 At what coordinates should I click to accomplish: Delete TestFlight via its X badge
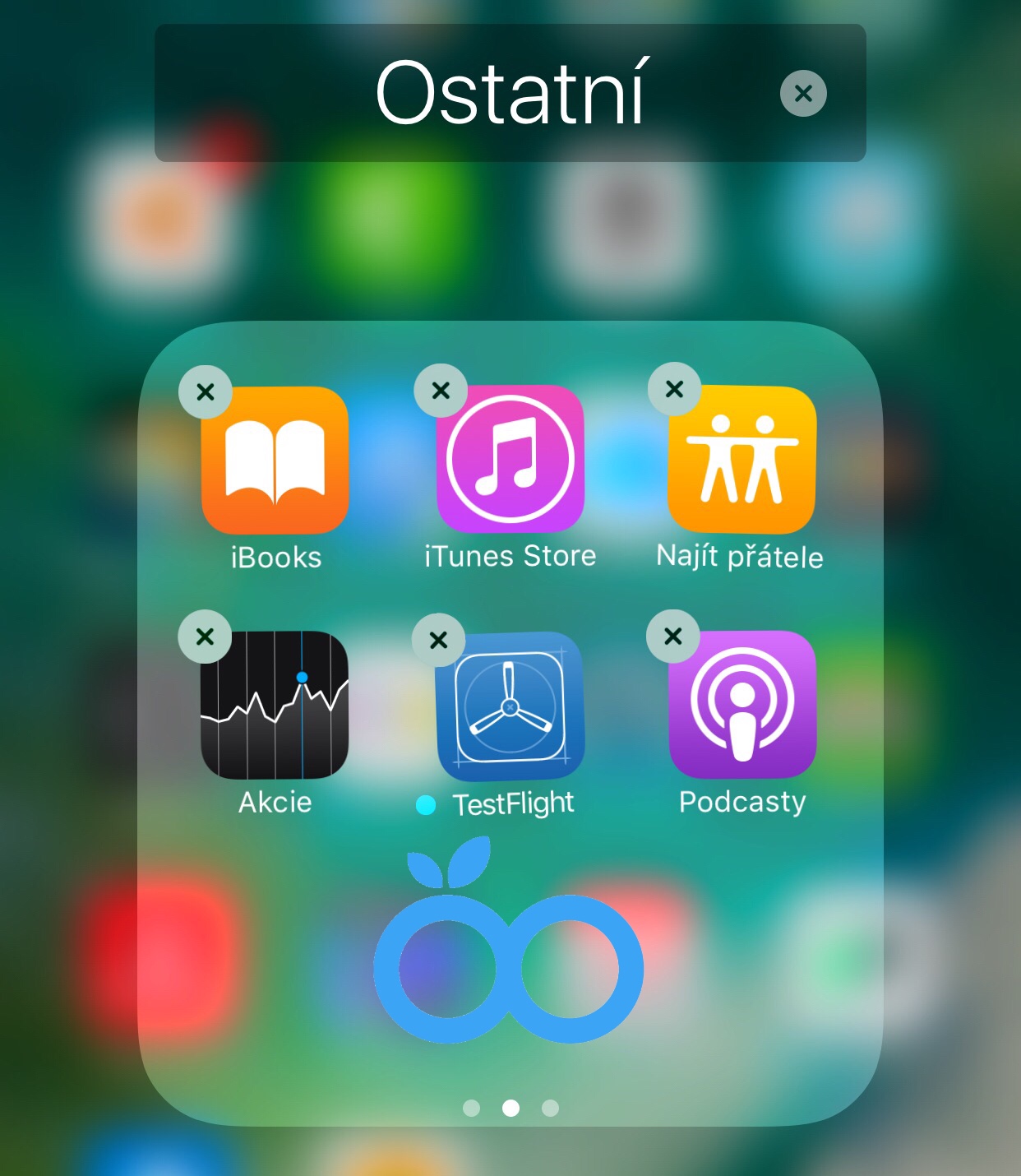coord(439,640)
